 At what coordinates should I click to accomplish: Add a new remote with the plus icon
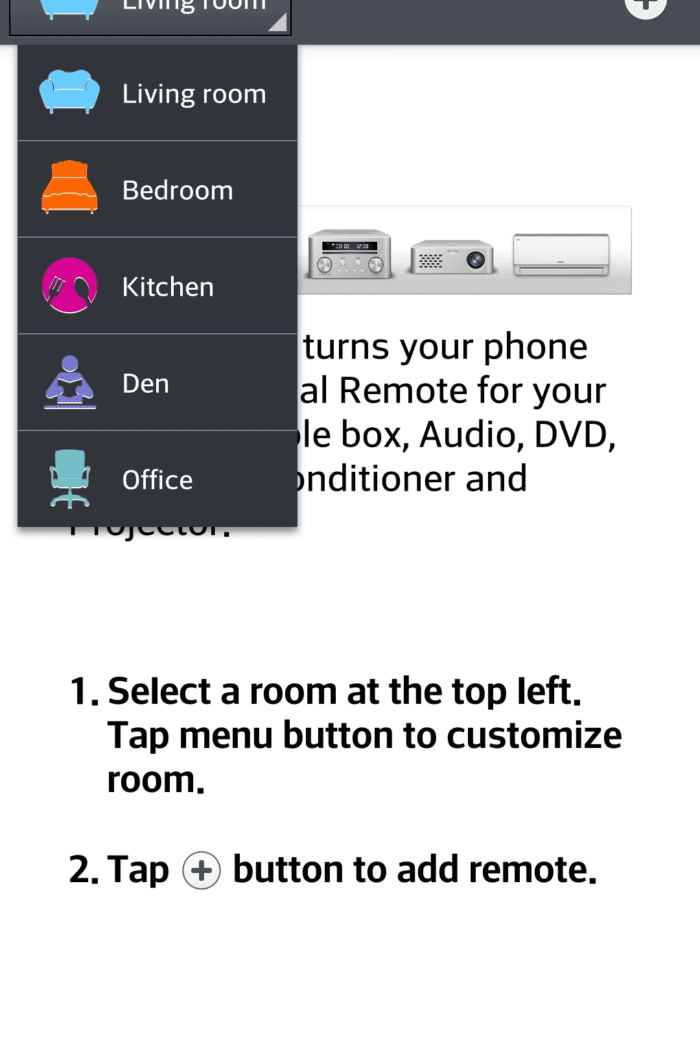pyautogui.click(x=646, y=6)
